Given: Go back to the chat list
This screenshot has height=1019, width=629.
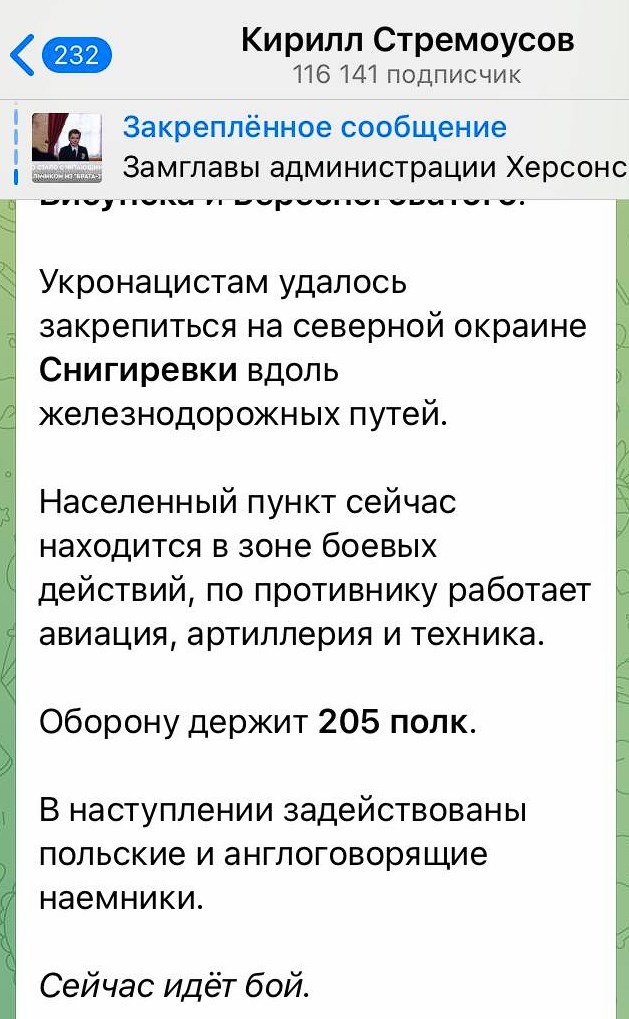Looking at the screenshot, I should [x=58, y=55].
